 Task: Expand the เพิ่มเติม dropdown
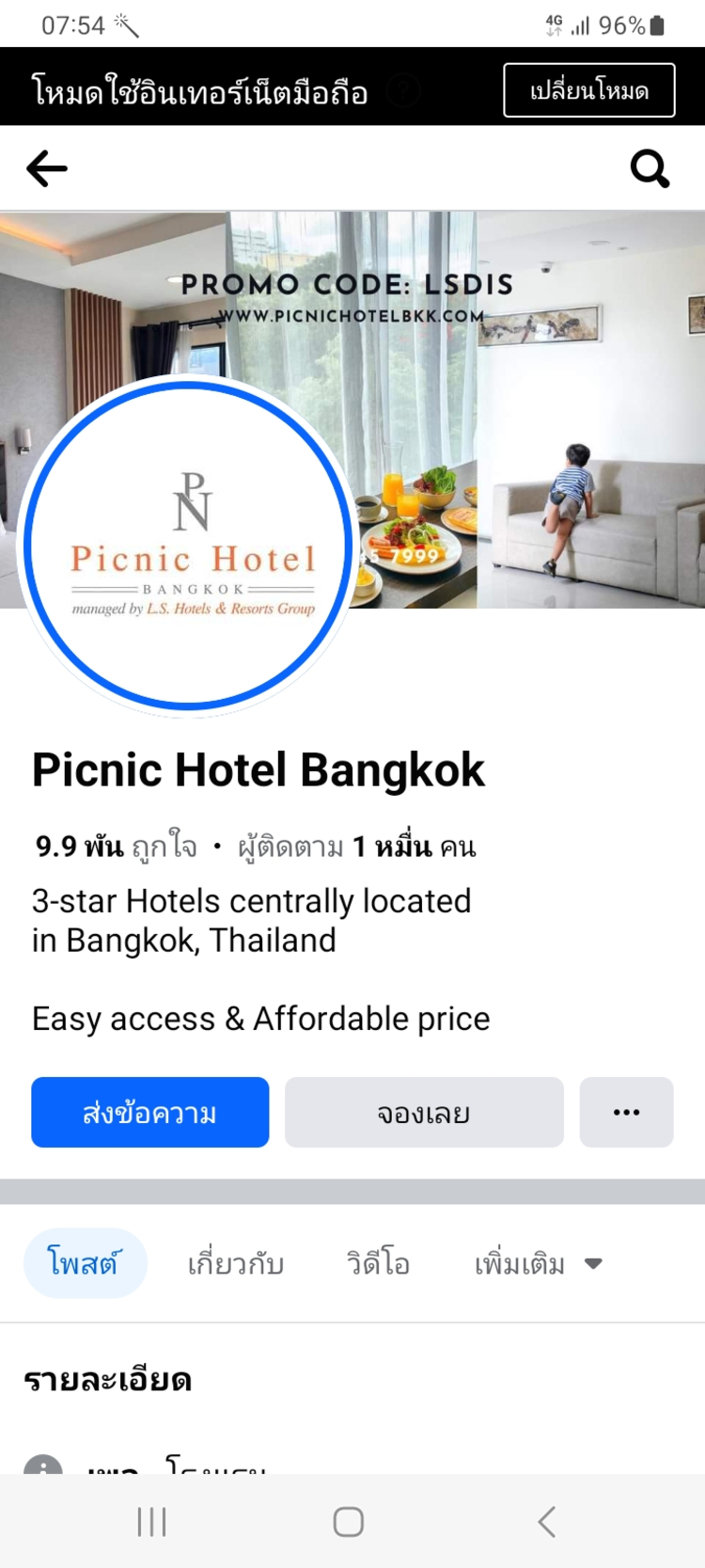click(538, 1263)
